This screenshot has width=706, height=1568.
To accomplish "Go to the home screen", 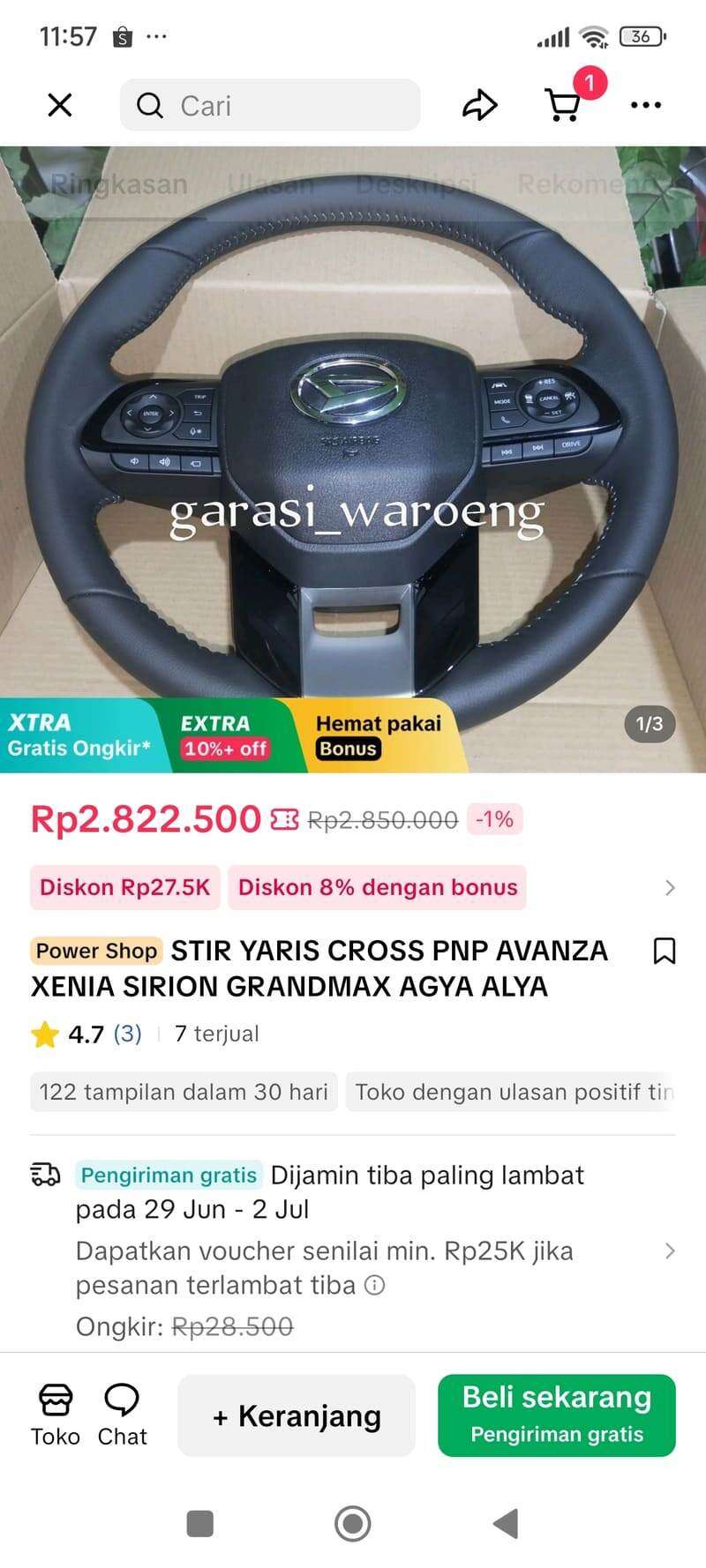I will pyautogui.click(x=353, y=1523).
